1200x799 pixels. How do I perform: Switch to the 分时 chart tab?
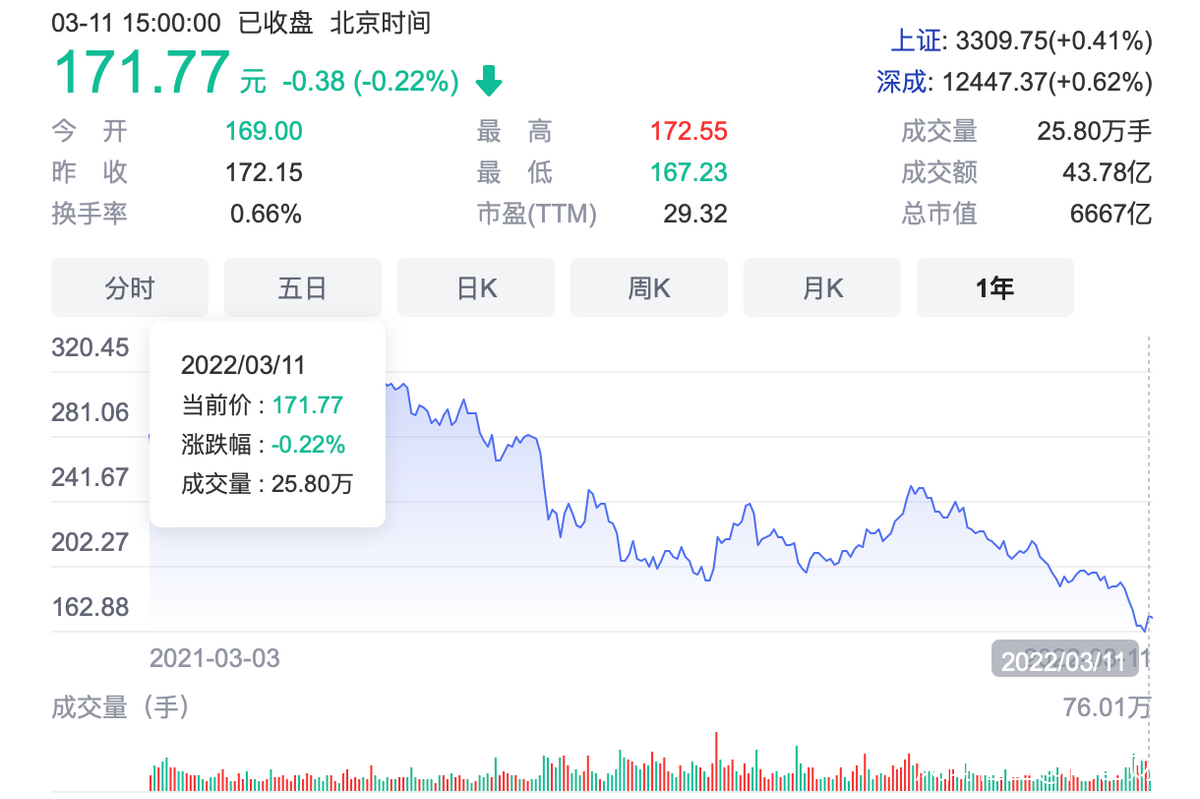pos(130,288)
